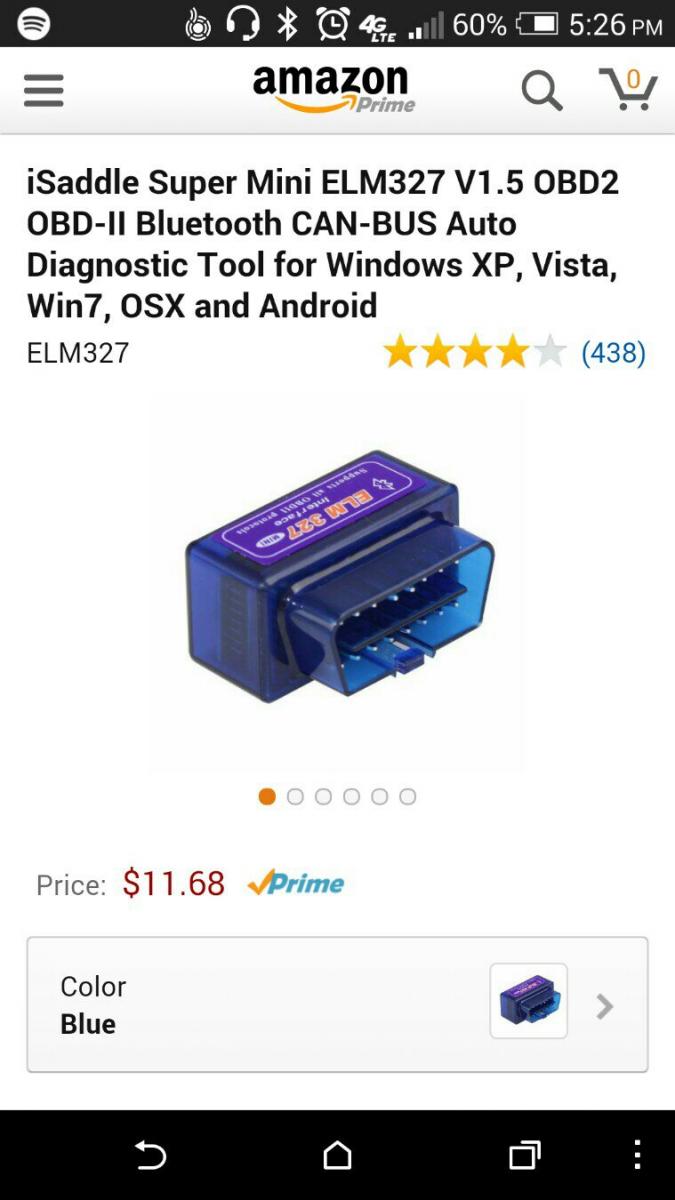Tap the search magnifier icon

pos(541,91)
